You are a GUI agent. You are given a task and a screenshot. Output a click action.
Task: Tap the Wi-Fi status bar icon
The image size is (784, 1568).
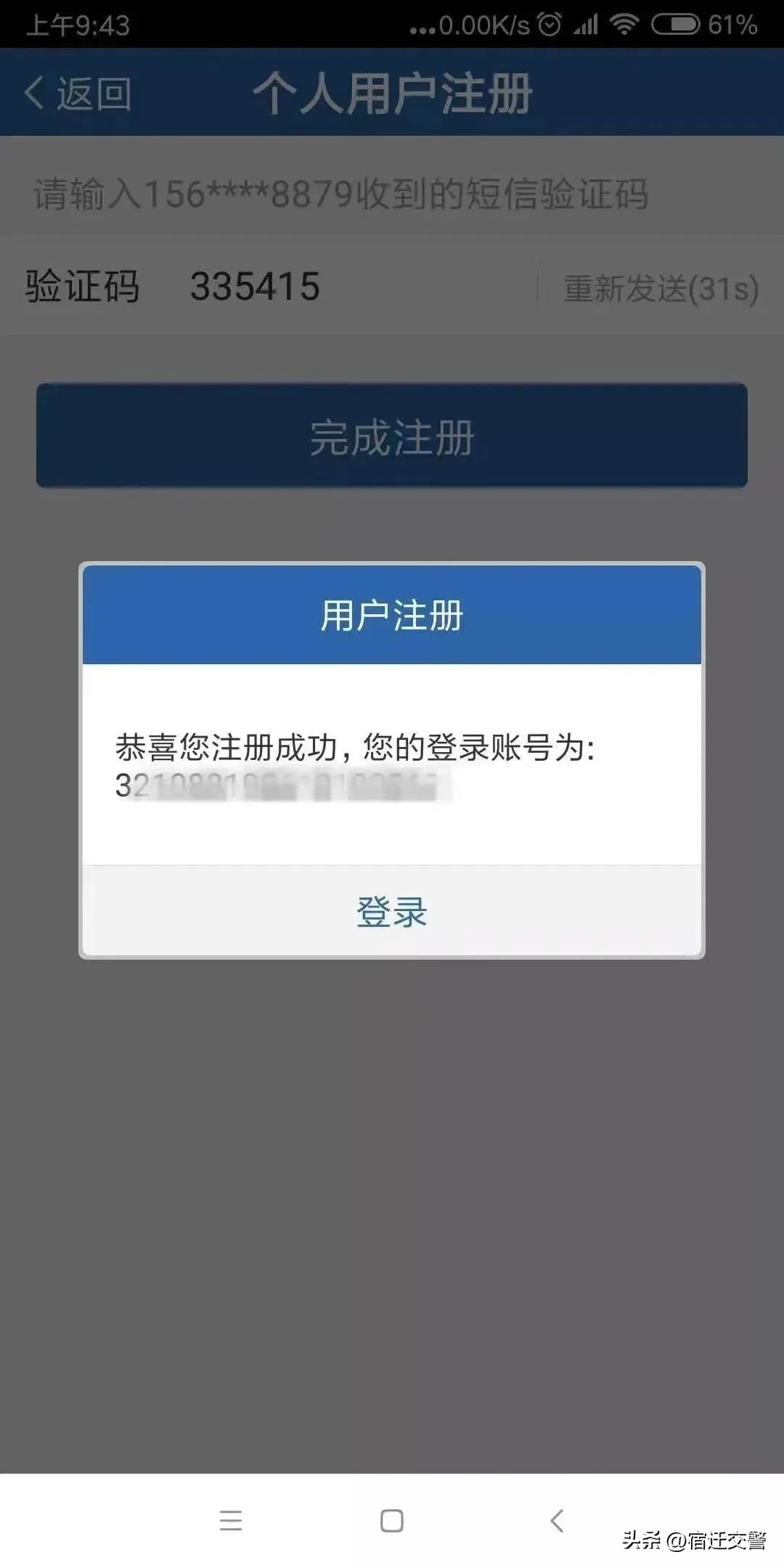[x=626, y=23]
